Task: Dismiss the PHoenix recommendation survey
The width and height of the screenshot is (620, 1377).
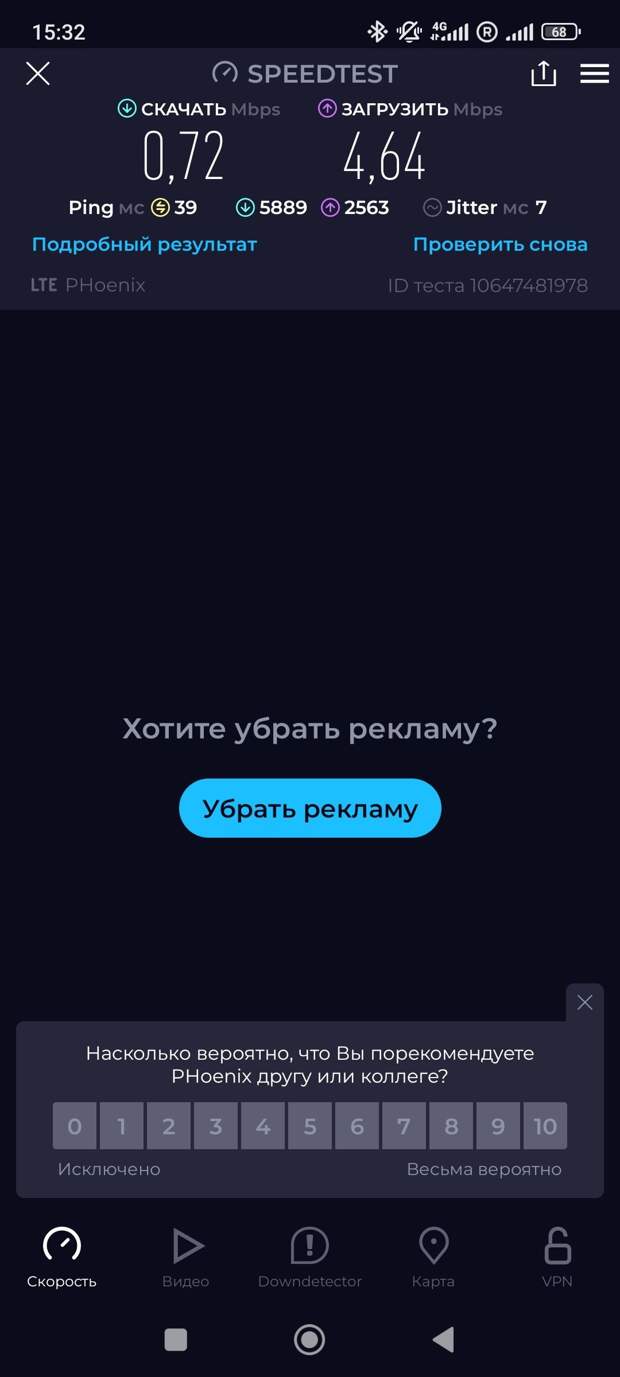Action: click(x=585, y=1002)
